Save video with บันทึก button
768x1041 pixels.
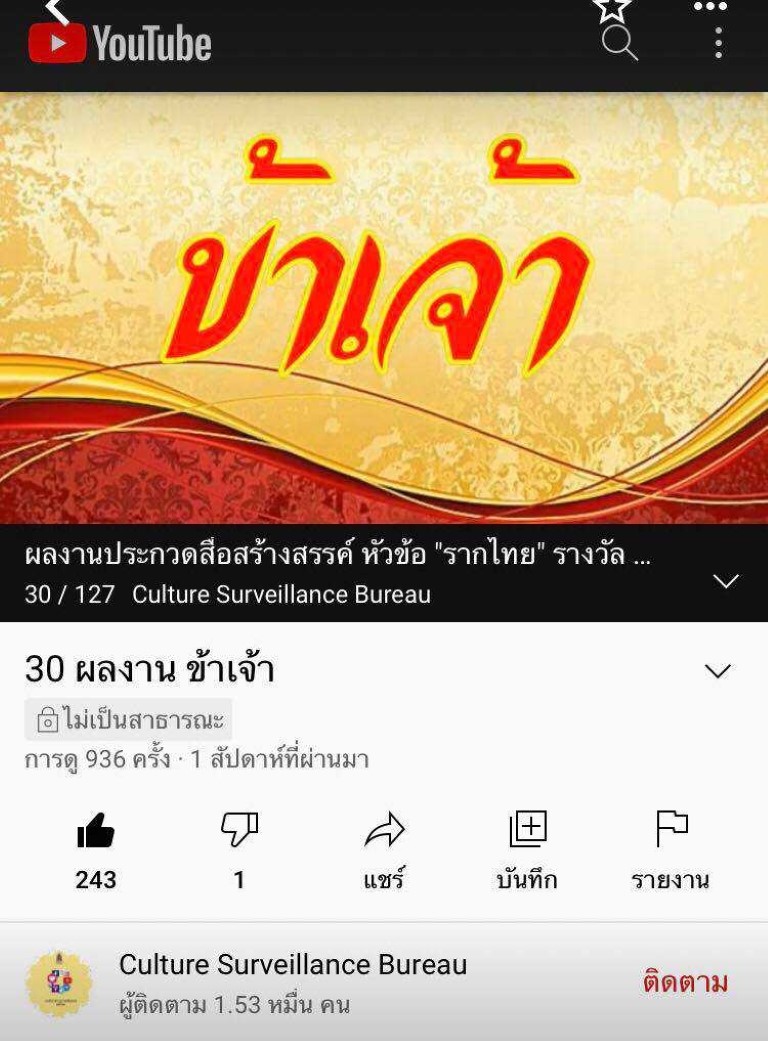tap(527, 830)
